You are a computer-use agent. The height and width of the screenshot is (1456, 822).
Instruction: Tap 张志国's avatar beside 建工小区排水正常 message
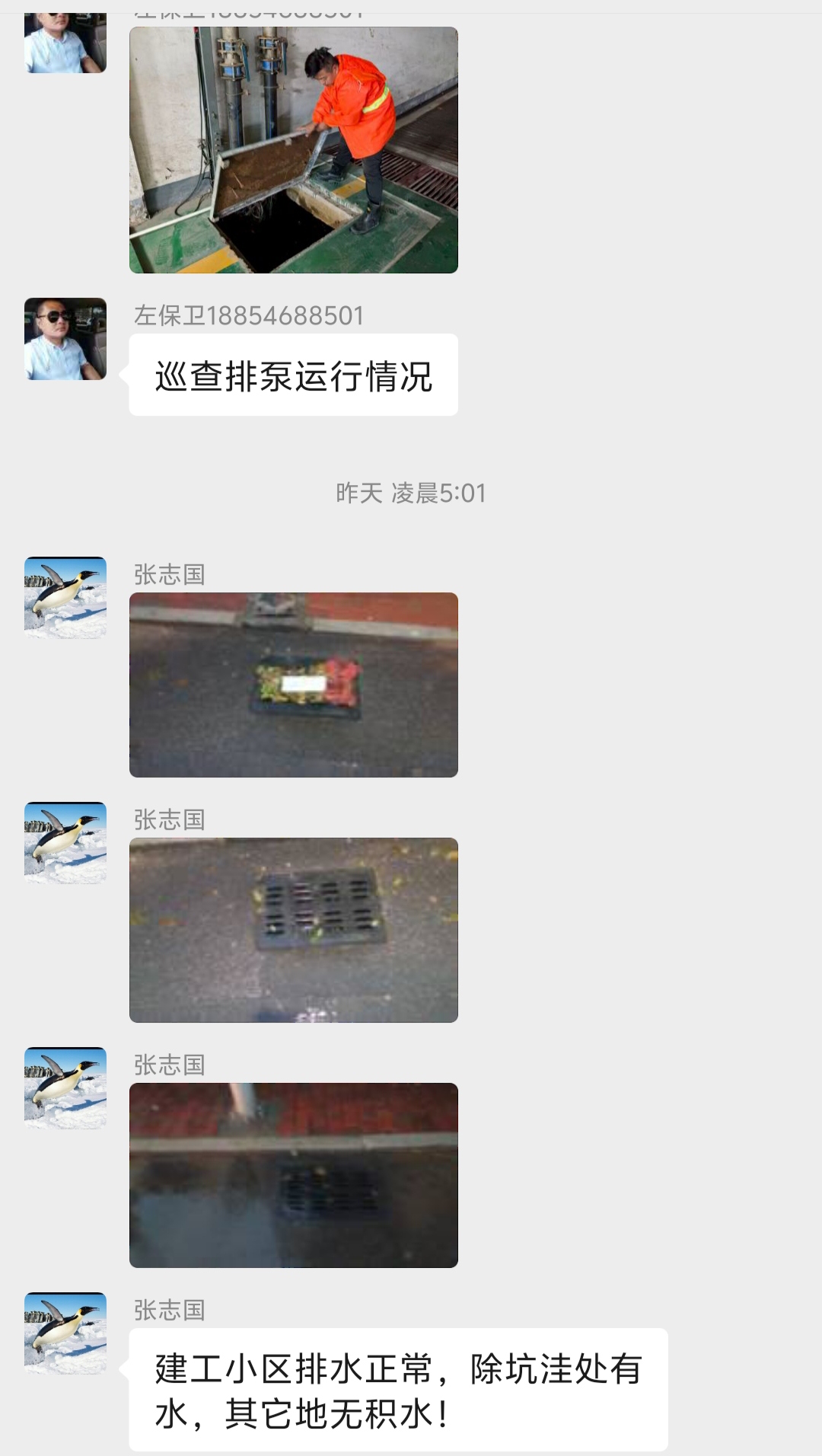(x=65, y=1333)
